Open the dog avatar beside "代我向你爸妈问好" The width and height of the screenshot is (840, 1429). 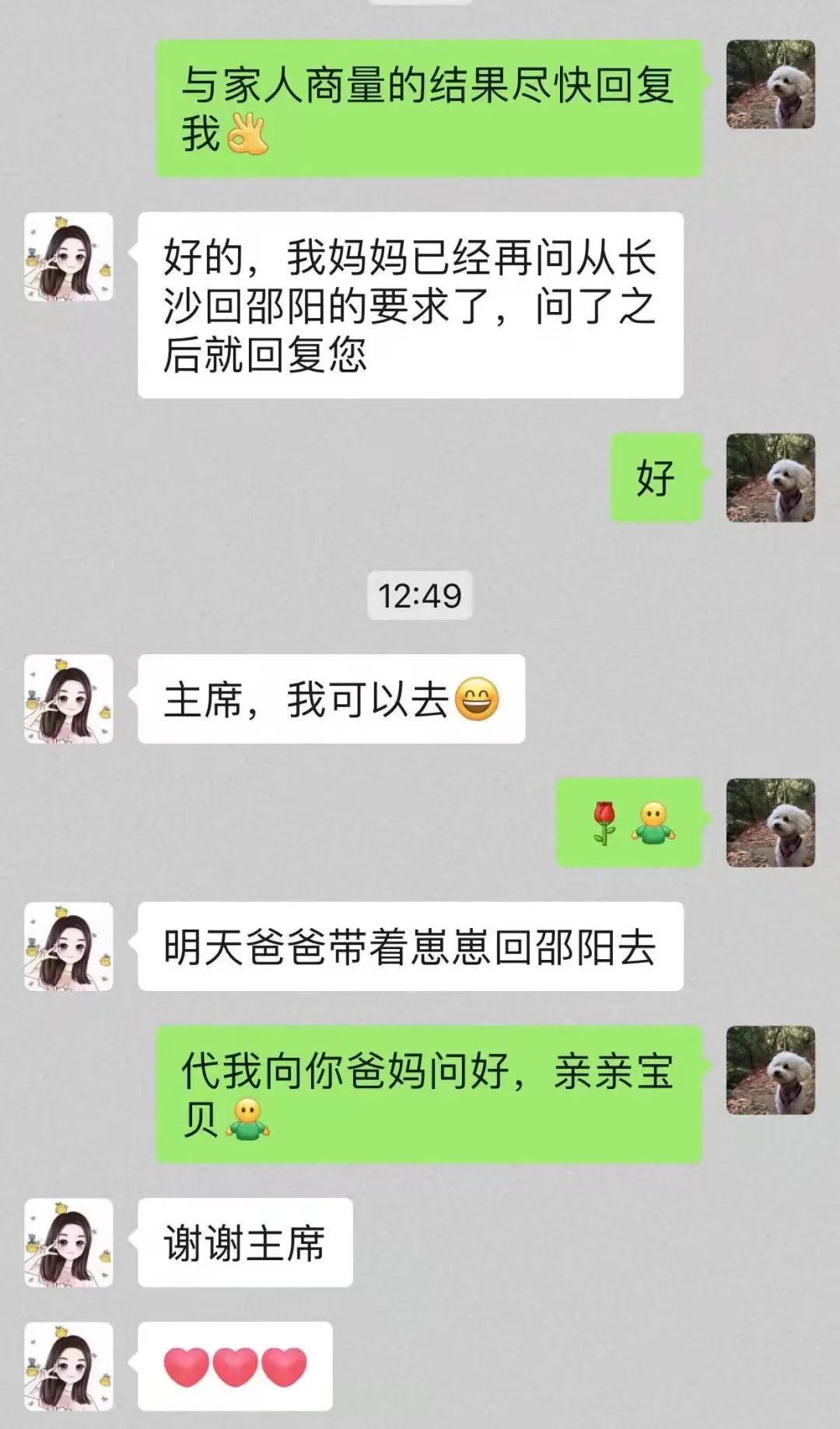click(x=770, y=1070)
